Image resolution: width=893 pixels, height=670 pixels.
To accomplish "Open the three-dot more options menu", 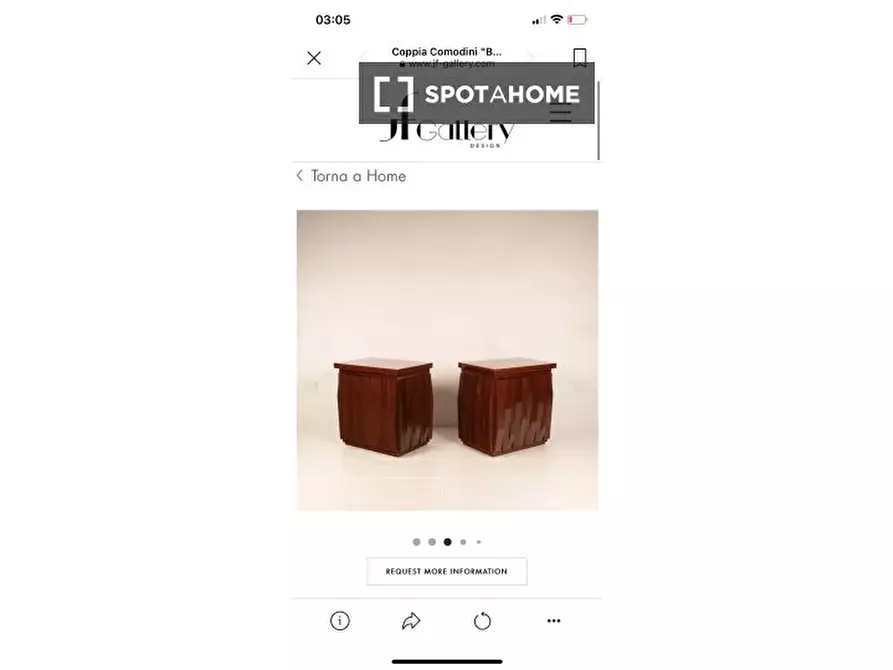I will coord(554,621).
